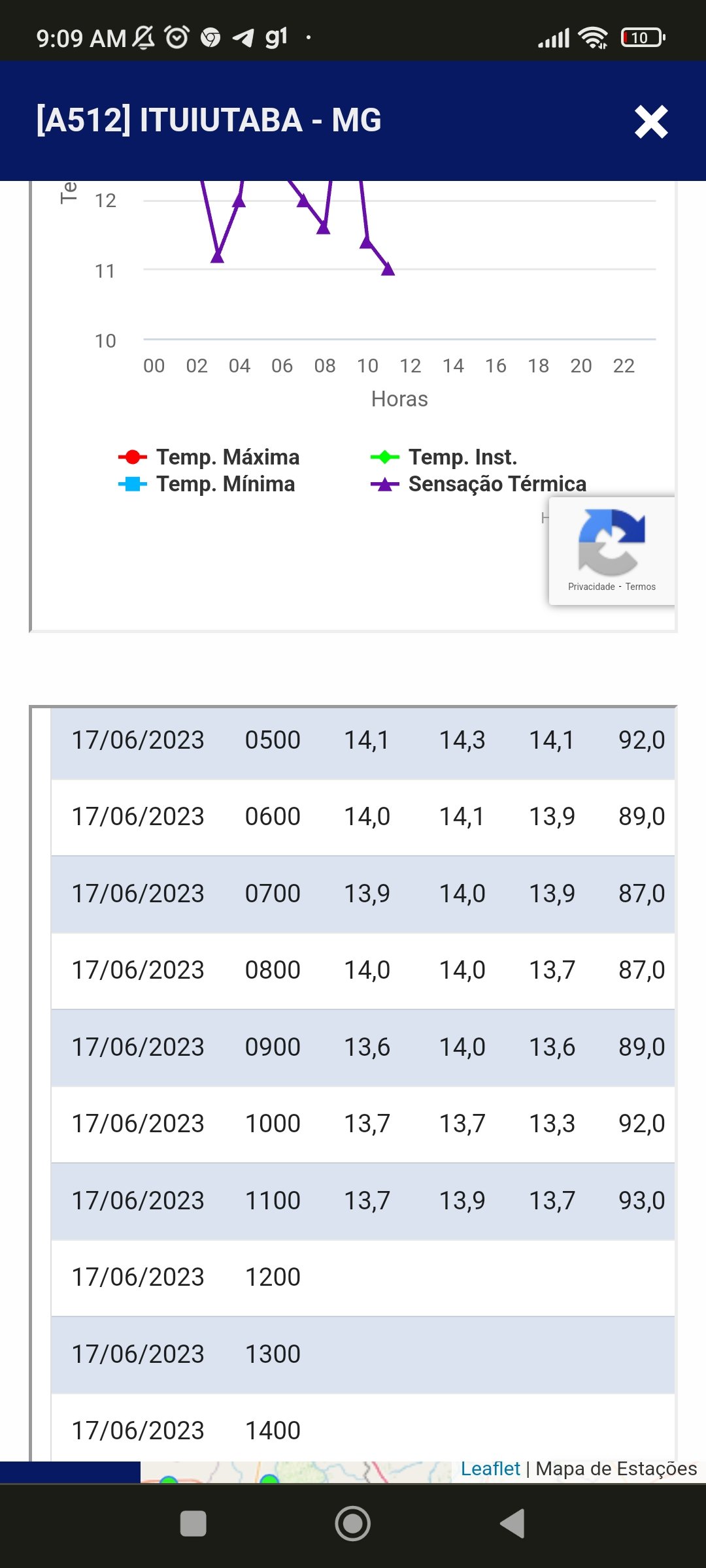Close the ITUIUTABA - MG station panel
Viewport: 706px width, 1568px height.
(651, 122)
